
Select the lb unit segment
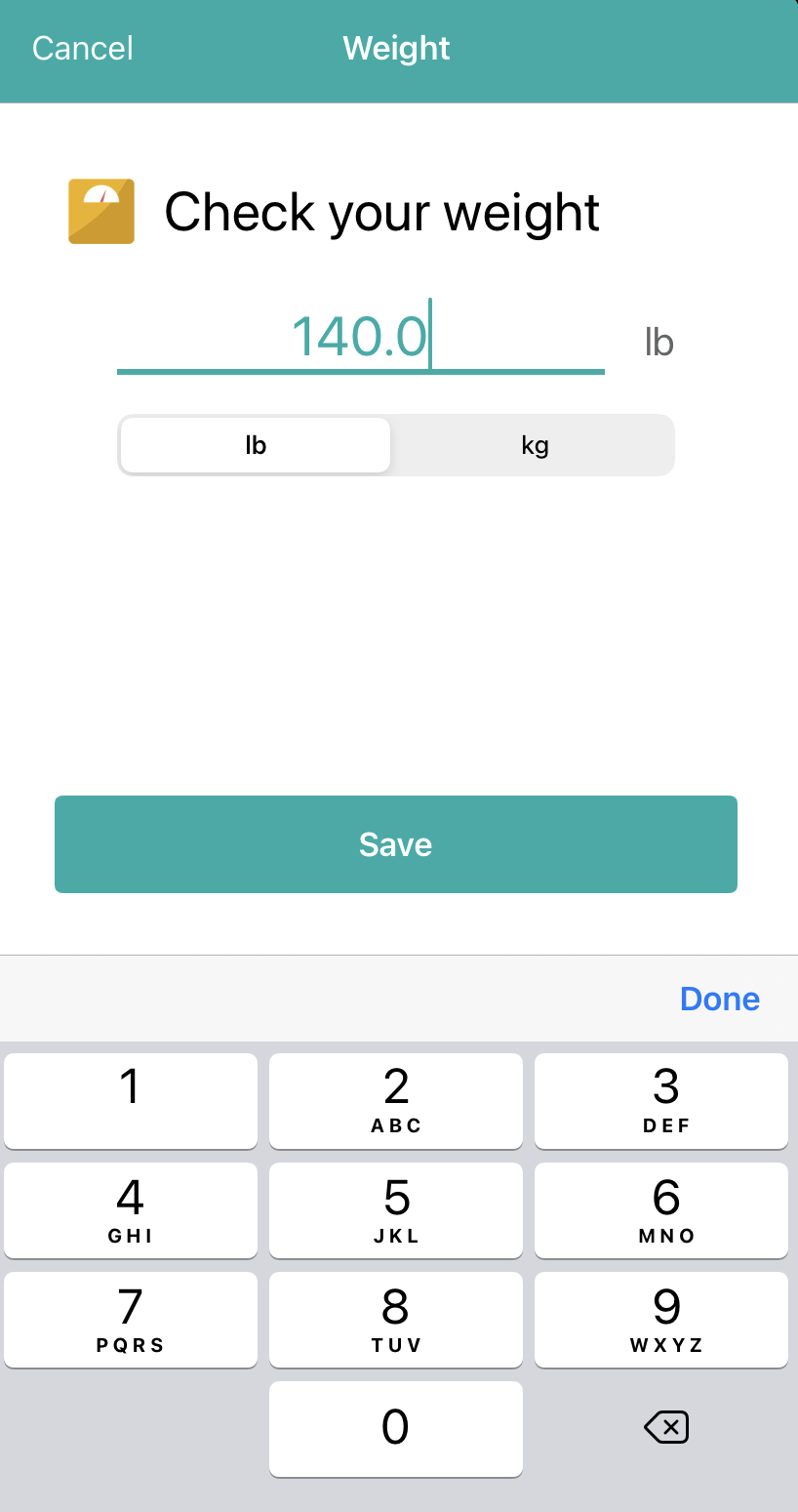(256, 445)
